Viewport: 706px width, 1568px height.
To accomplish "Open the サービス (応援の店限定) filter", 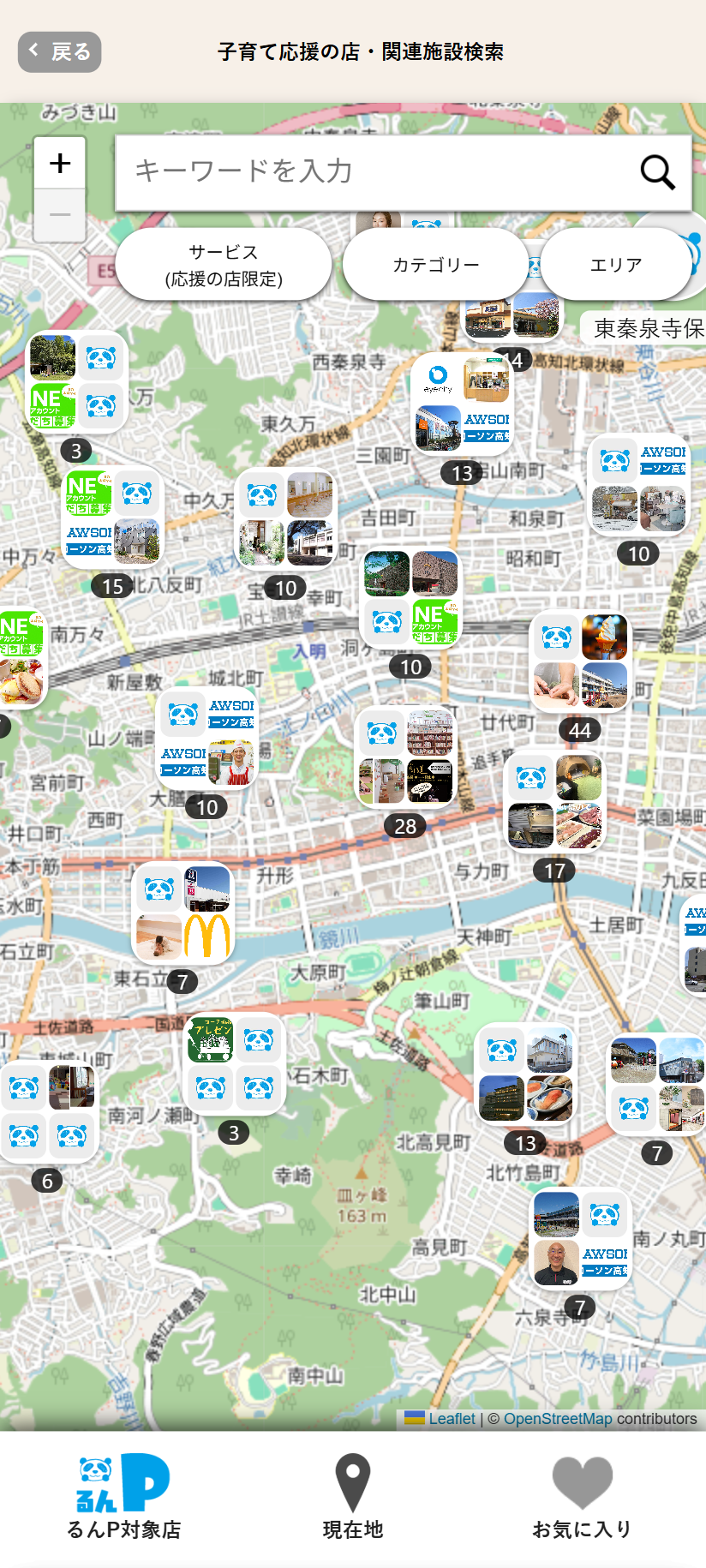I will (224, 265).
